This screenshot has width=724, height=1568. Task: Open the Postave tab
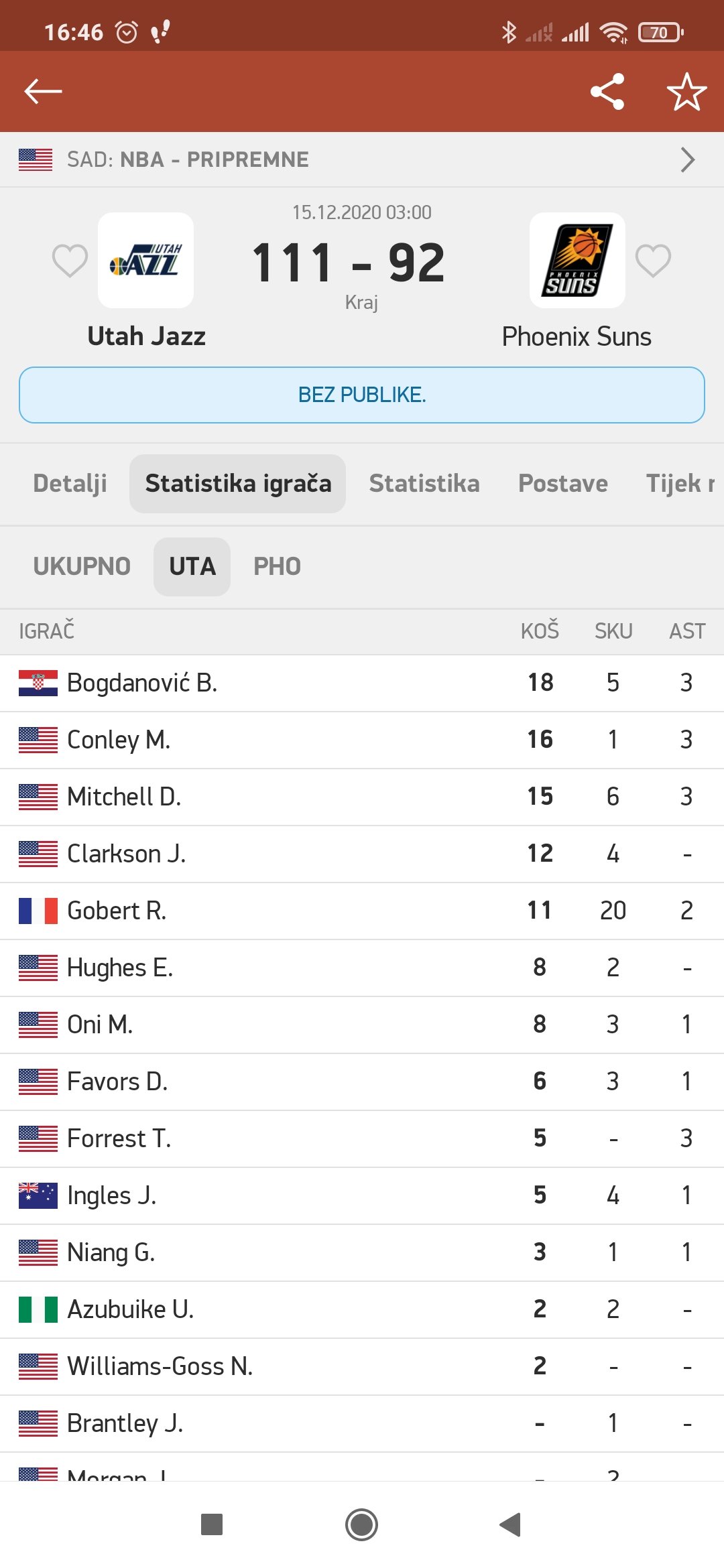tap(563, 483)
